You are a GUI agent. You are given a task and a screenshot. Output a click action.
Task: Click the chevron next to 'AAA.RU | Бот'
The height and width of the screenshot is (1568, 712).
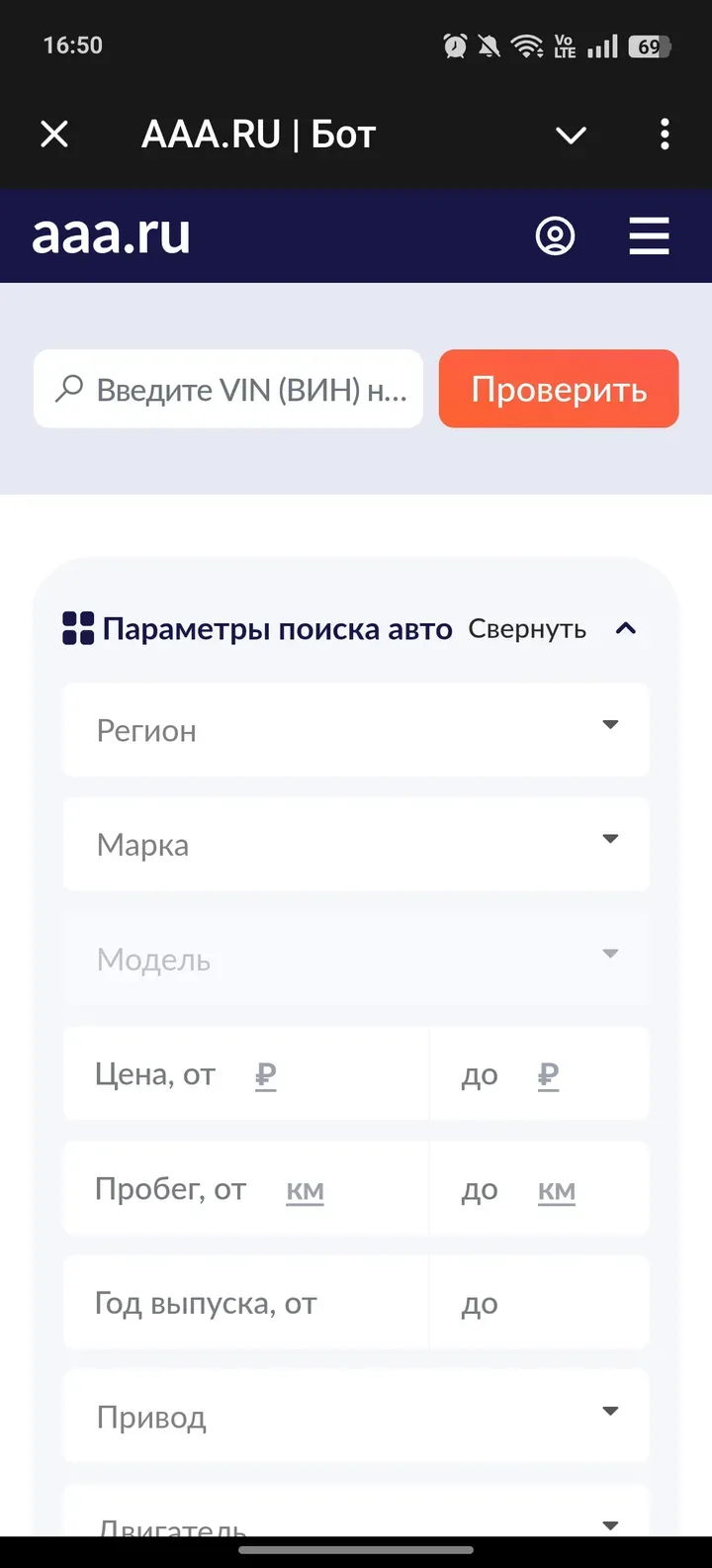[571, 136]
